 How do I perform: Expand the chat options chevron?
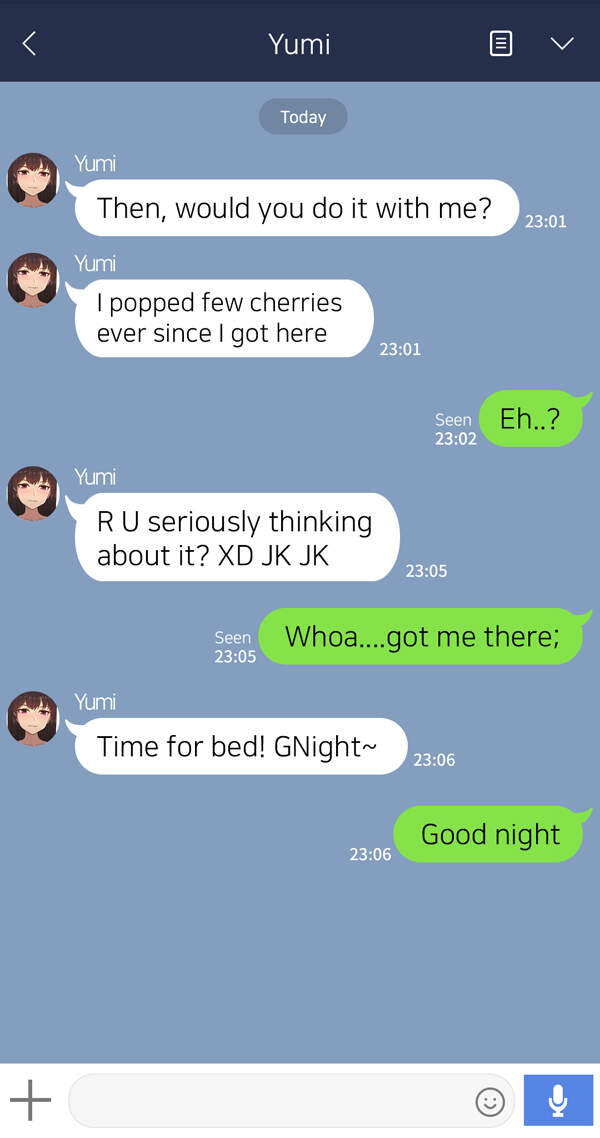click(x=562, y=43)
